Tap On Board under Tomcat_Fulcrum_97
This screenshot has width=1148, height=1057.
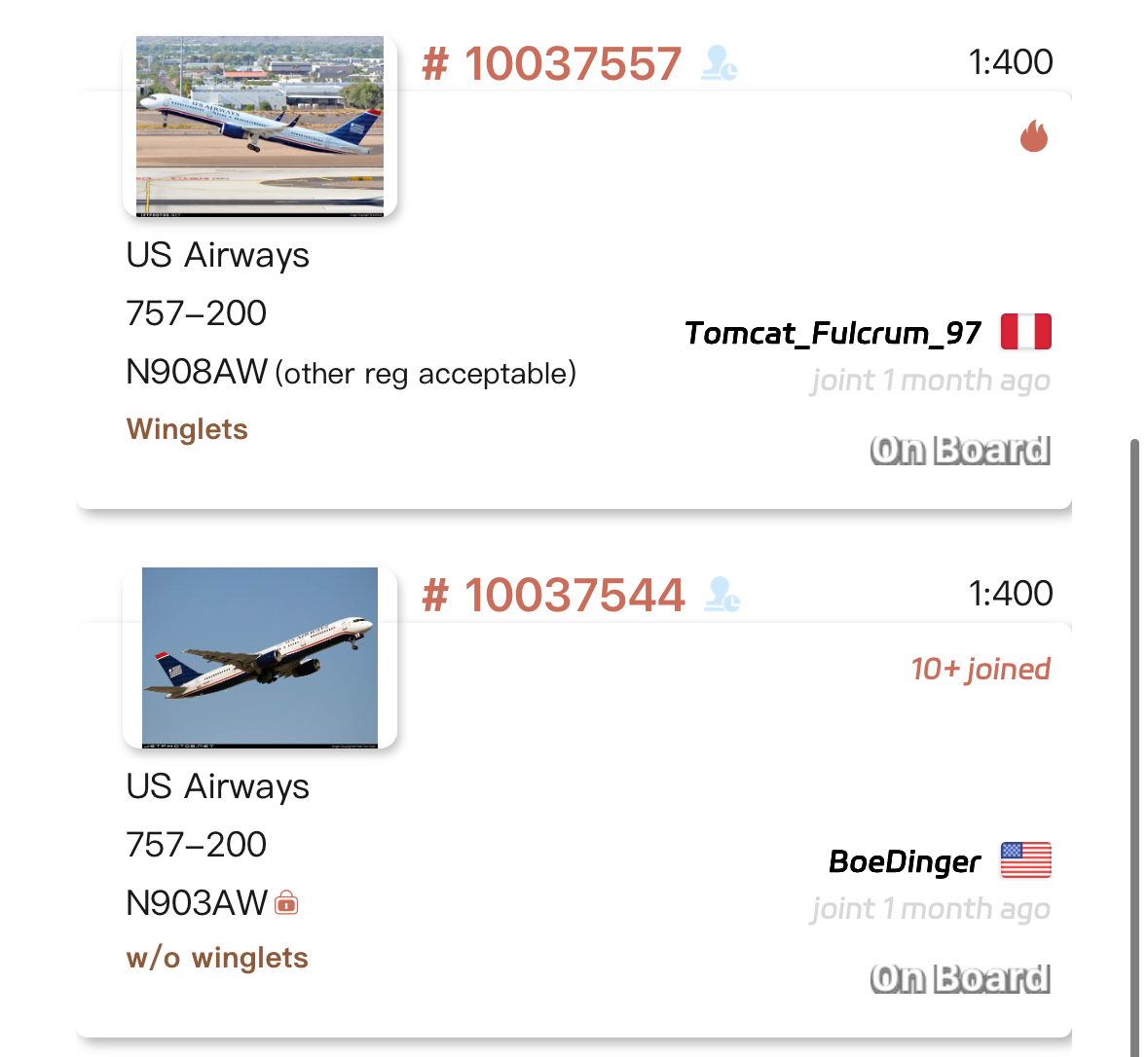959,451
